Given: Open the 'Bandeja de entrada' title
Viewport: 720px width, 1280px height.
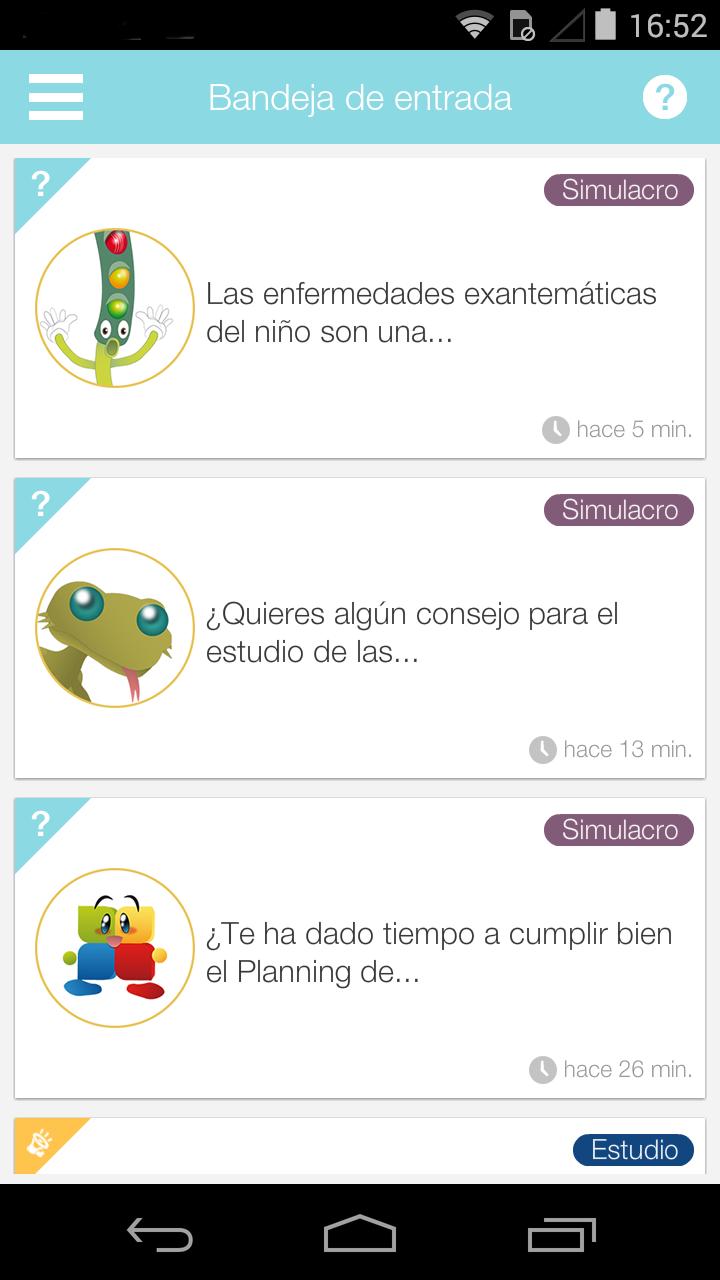Looking at the screenshot, I should pyautogui.click(x=360, y=97).
